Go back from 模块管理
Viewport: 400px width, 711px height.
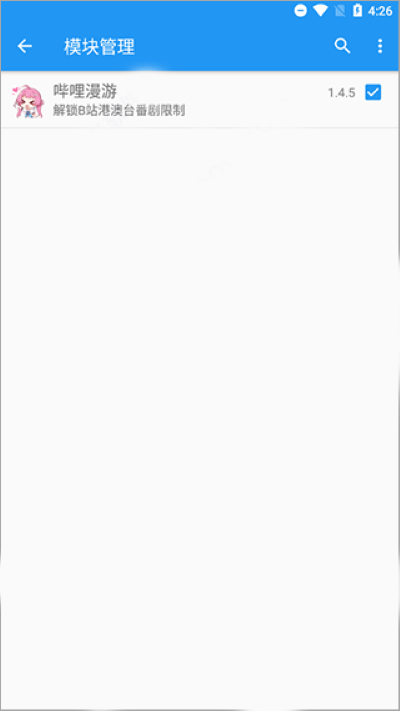click(24, 46)
